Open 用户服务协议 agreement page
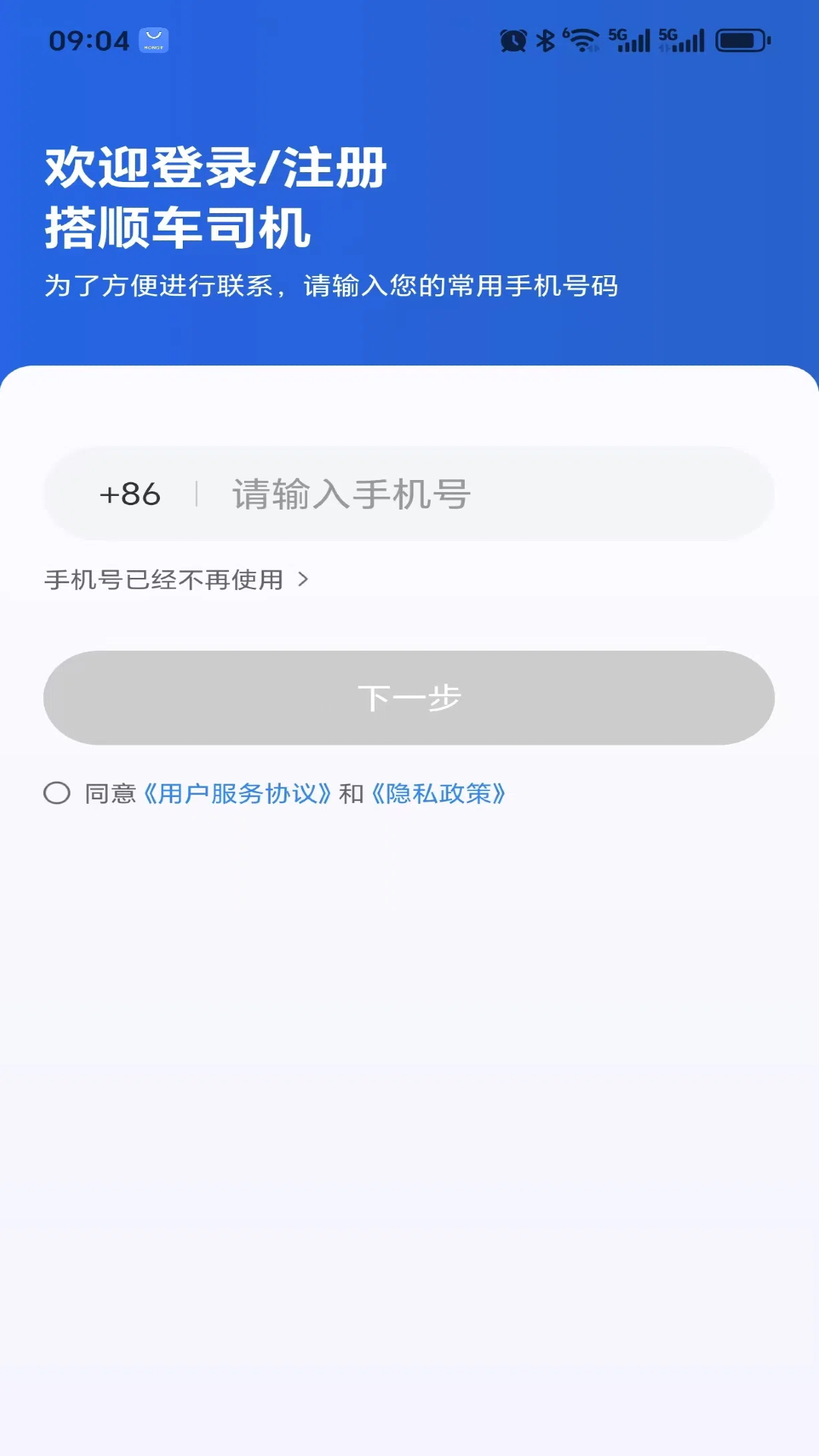This screenshot has width=819, height=1456. pyautogui.click(x=238, y=794)
